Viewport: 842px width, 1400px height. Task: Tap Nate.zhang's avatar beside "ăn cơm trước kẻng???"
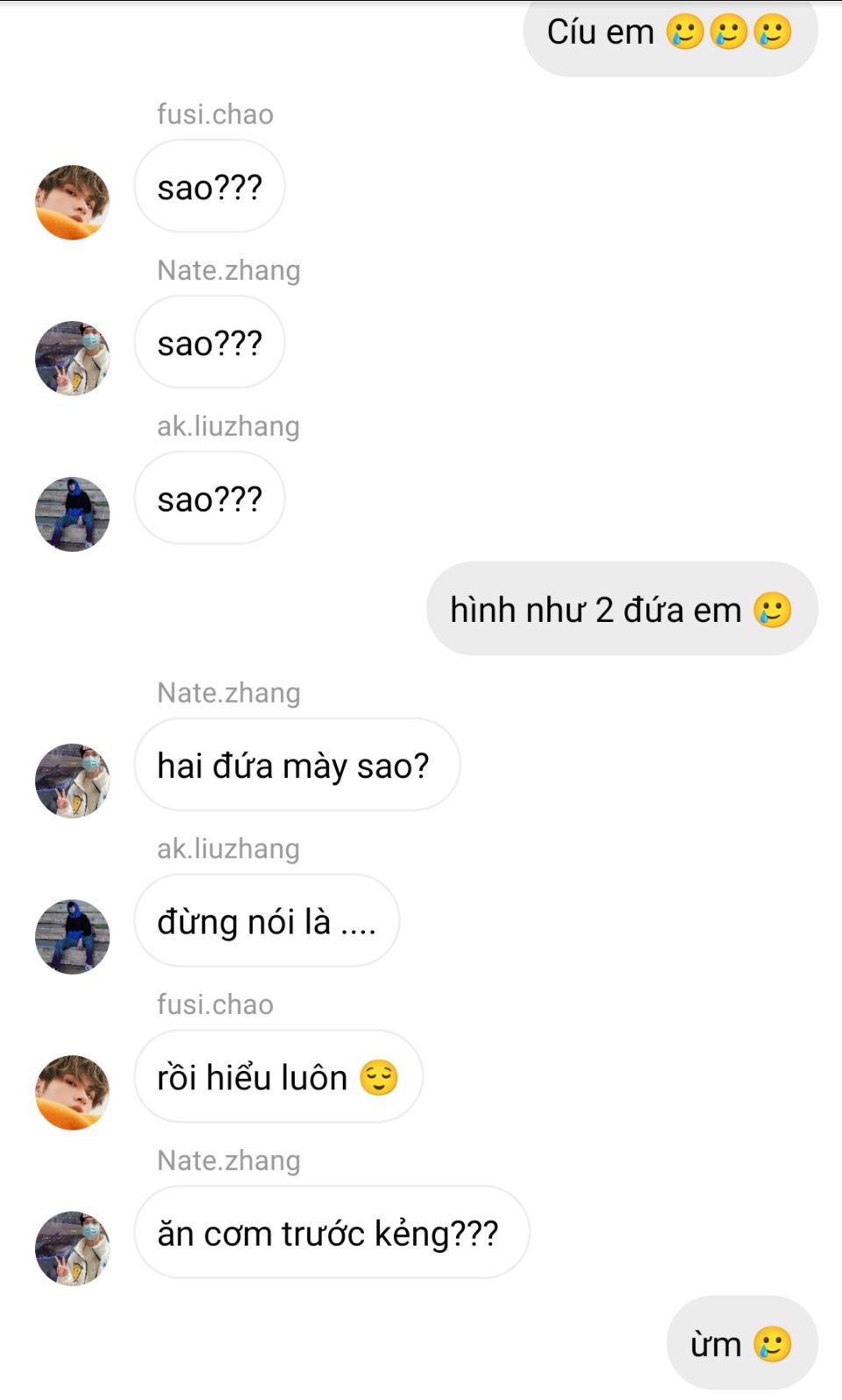(72, 1248)
